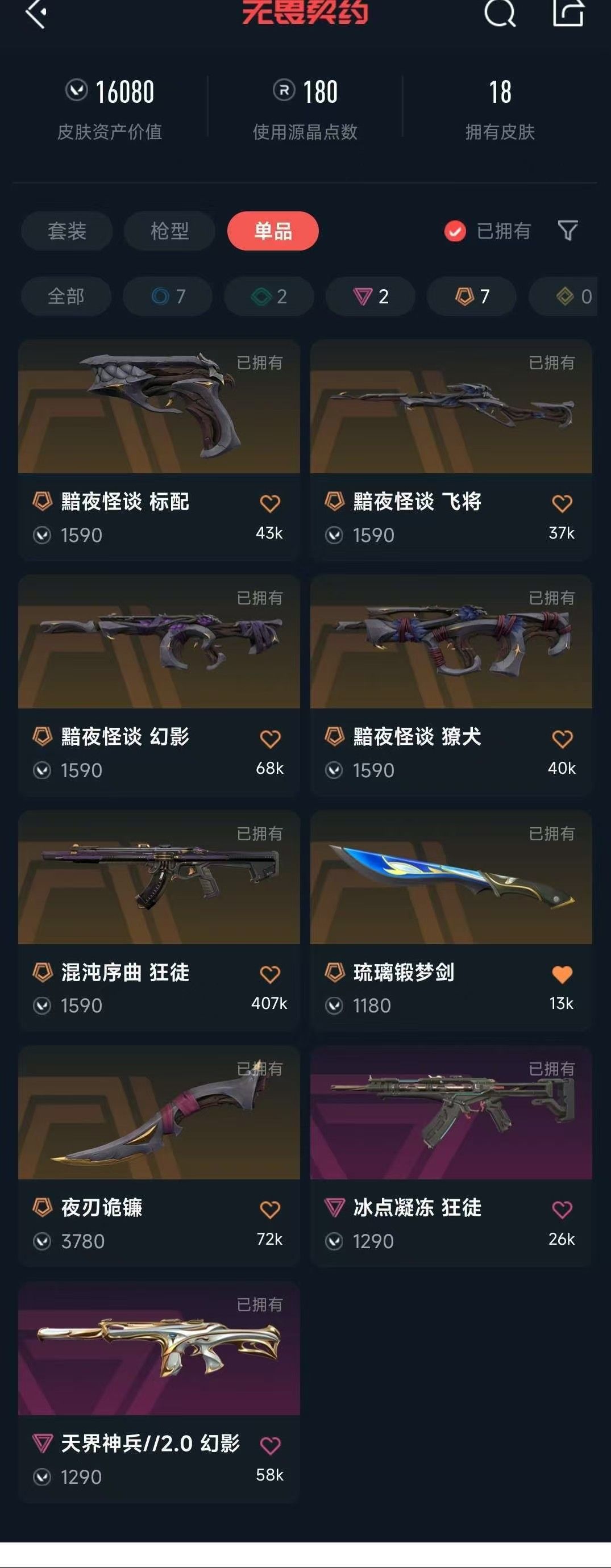Share this skin collection page
The height and width of the screenshot is (1568, 611).
pyautogui.click(x=568, y=12)
